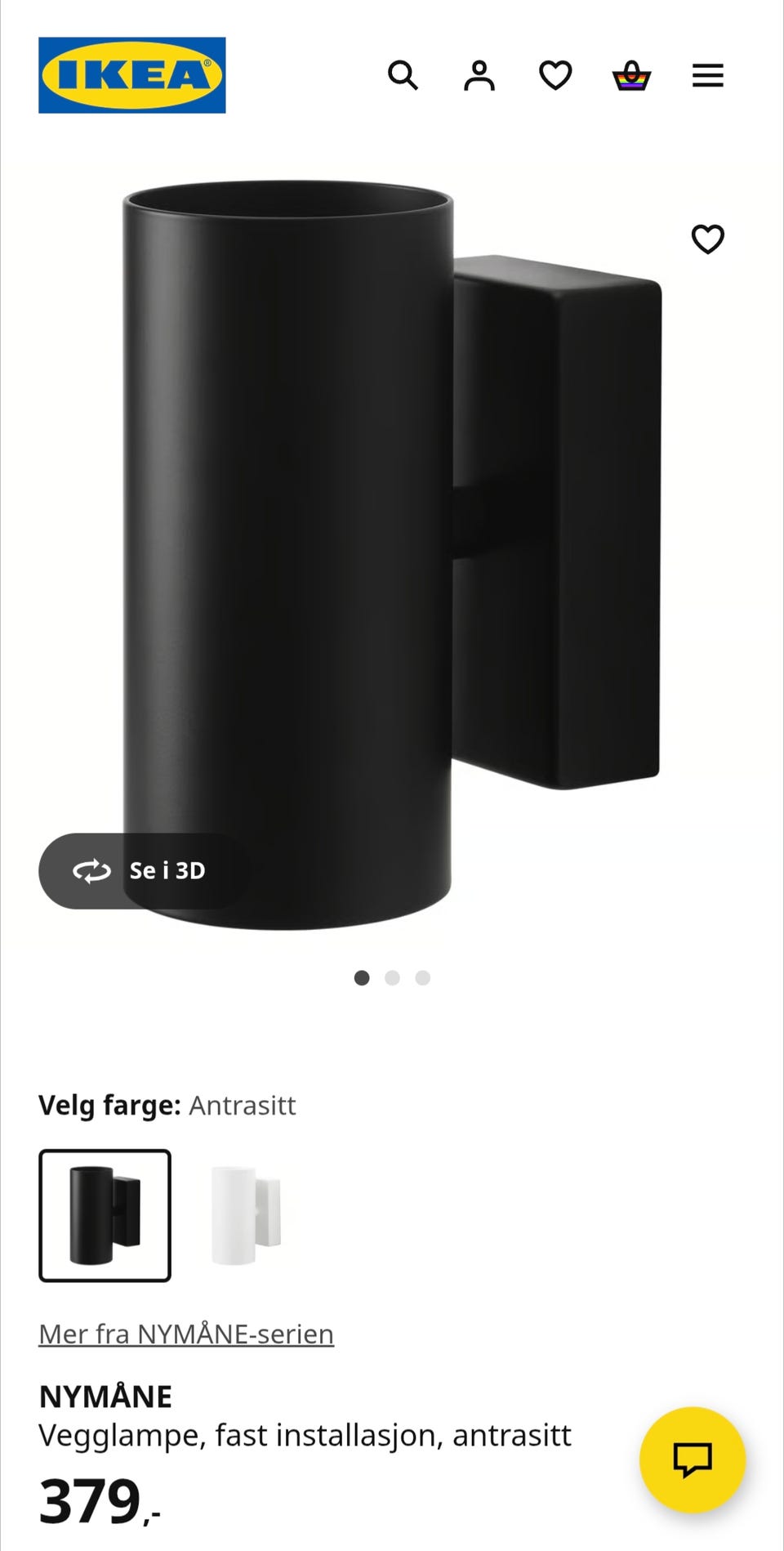Choose the white color variant
Image resolution: width=784 pixels, height=1551 pixels.
pos(245,1215)
